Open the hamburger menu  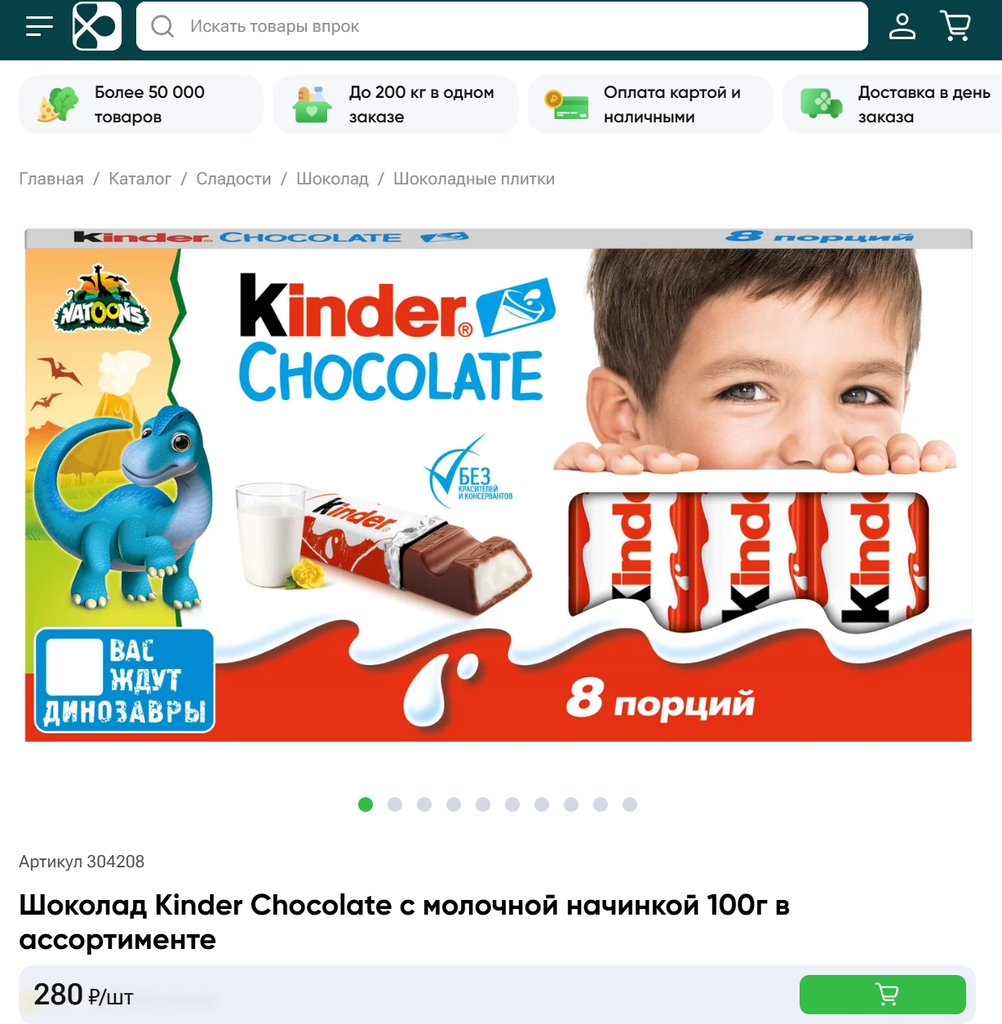pos(40,26)
